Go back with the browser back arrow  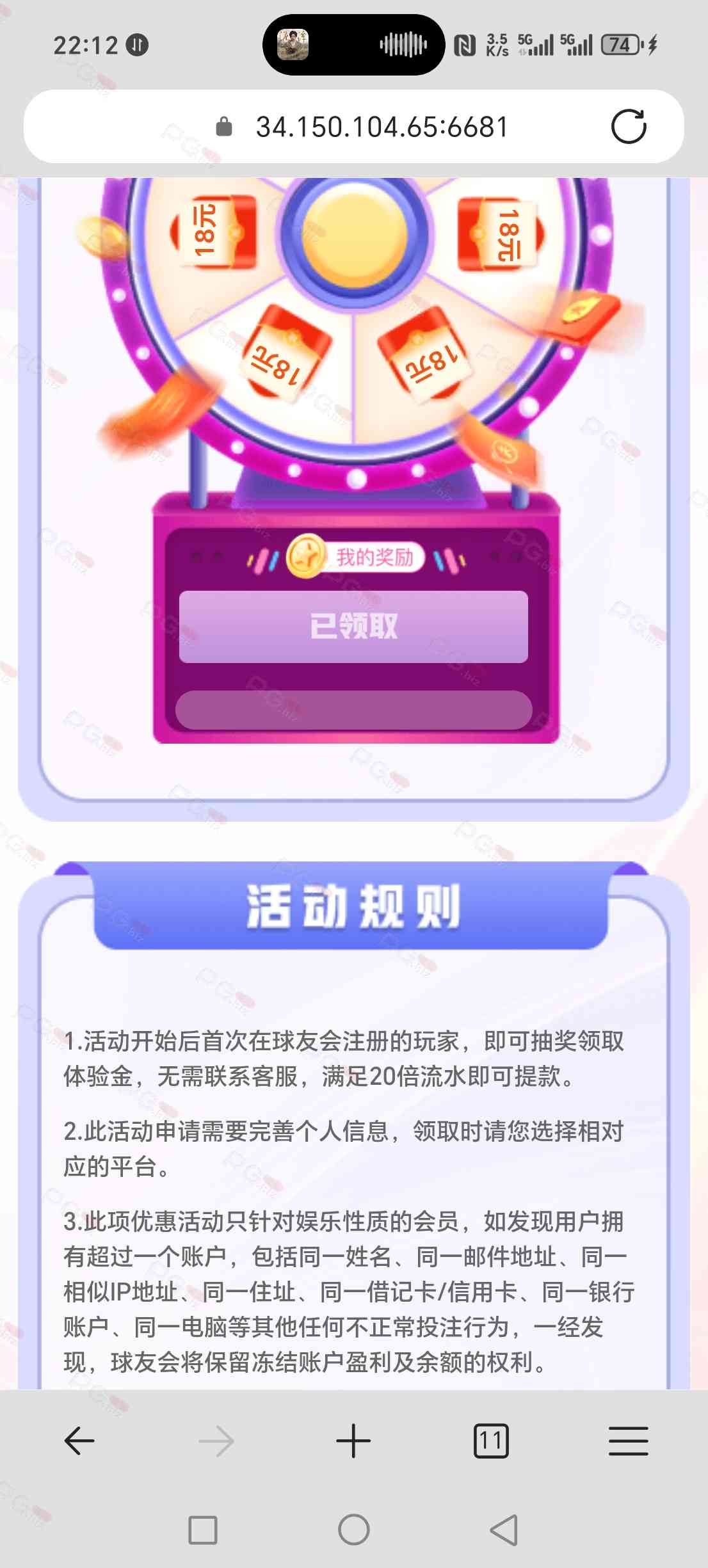(x=79, y=1442)
